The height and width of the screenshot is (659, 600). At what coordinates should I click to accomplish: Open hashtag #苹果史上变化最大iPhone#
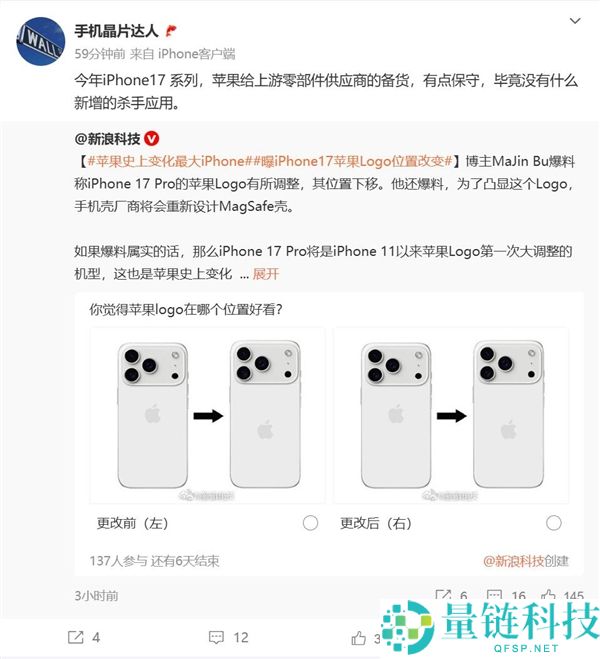166,160
